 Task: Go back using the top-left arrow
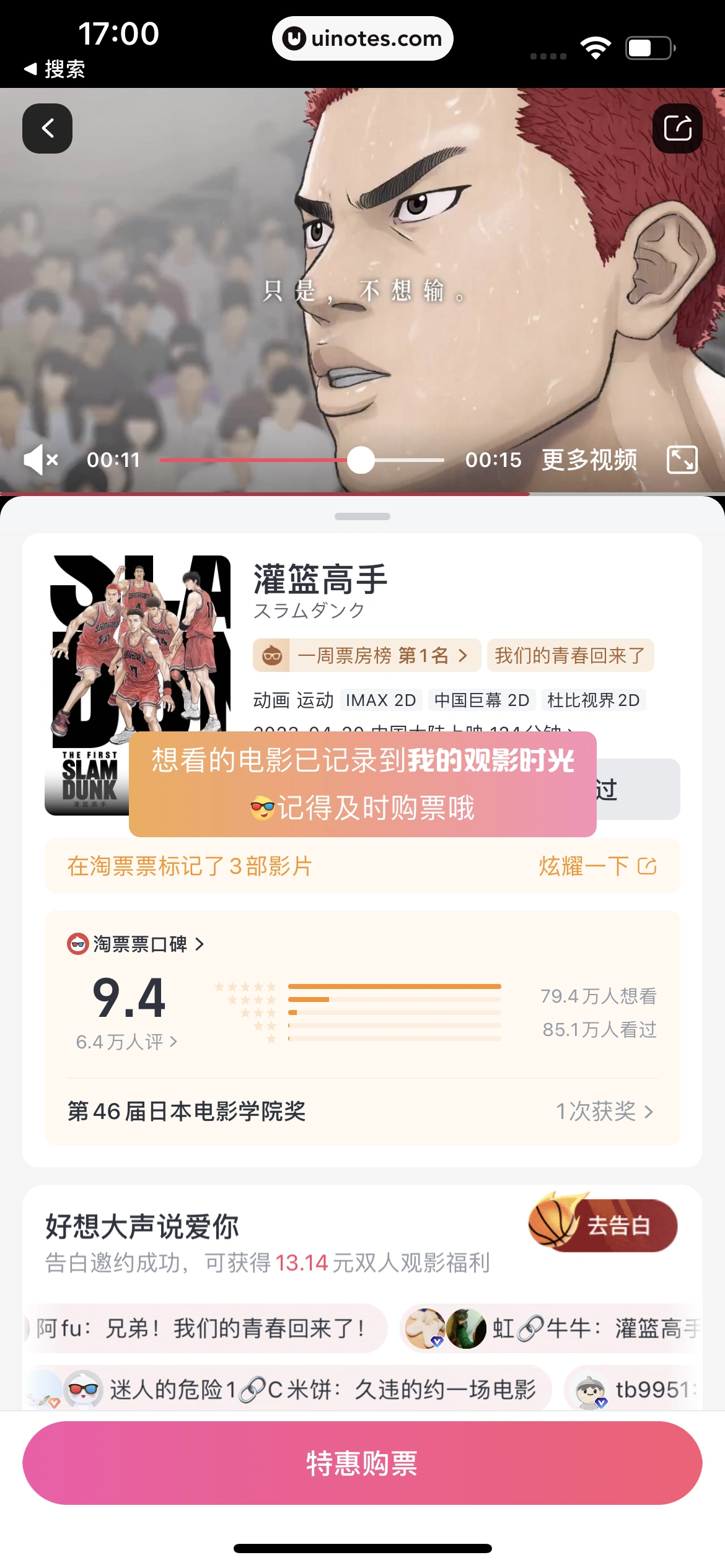(47, 128)
